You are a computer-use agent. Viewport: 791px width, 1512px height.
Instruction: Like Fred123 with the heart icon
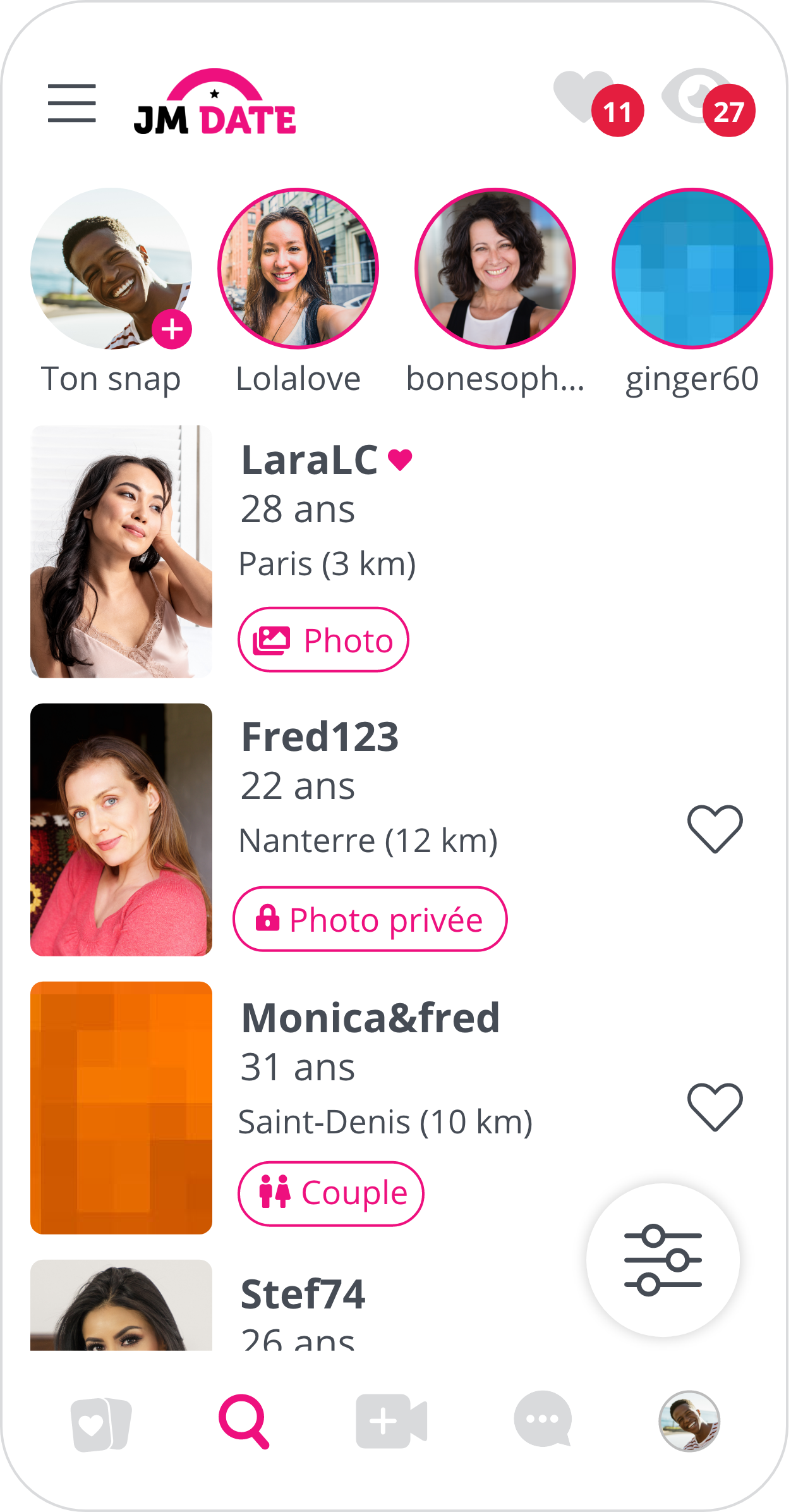pyautogui.click(x=715, y=828)
